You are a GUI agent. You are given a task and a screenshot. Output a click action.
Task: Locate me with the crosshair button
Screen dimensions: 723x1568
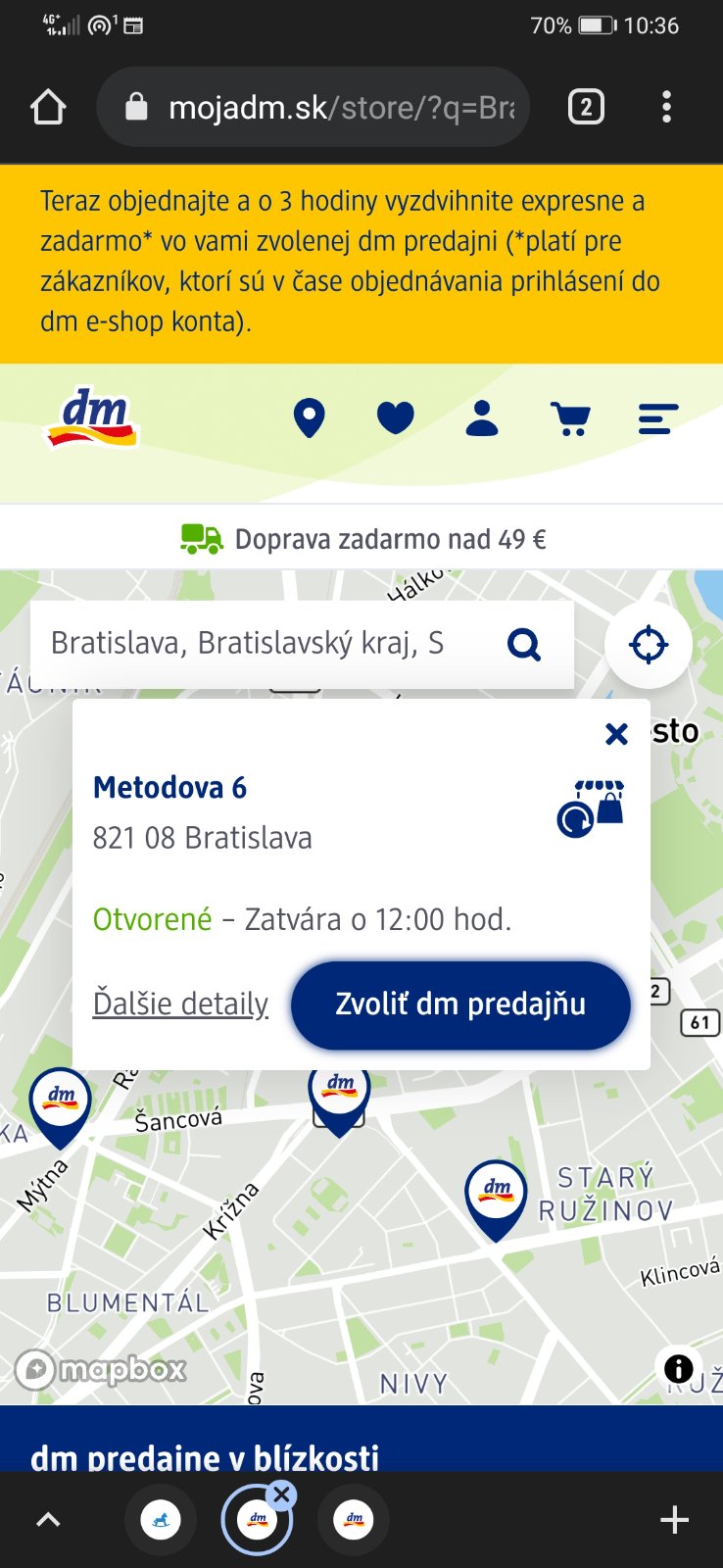649,645
